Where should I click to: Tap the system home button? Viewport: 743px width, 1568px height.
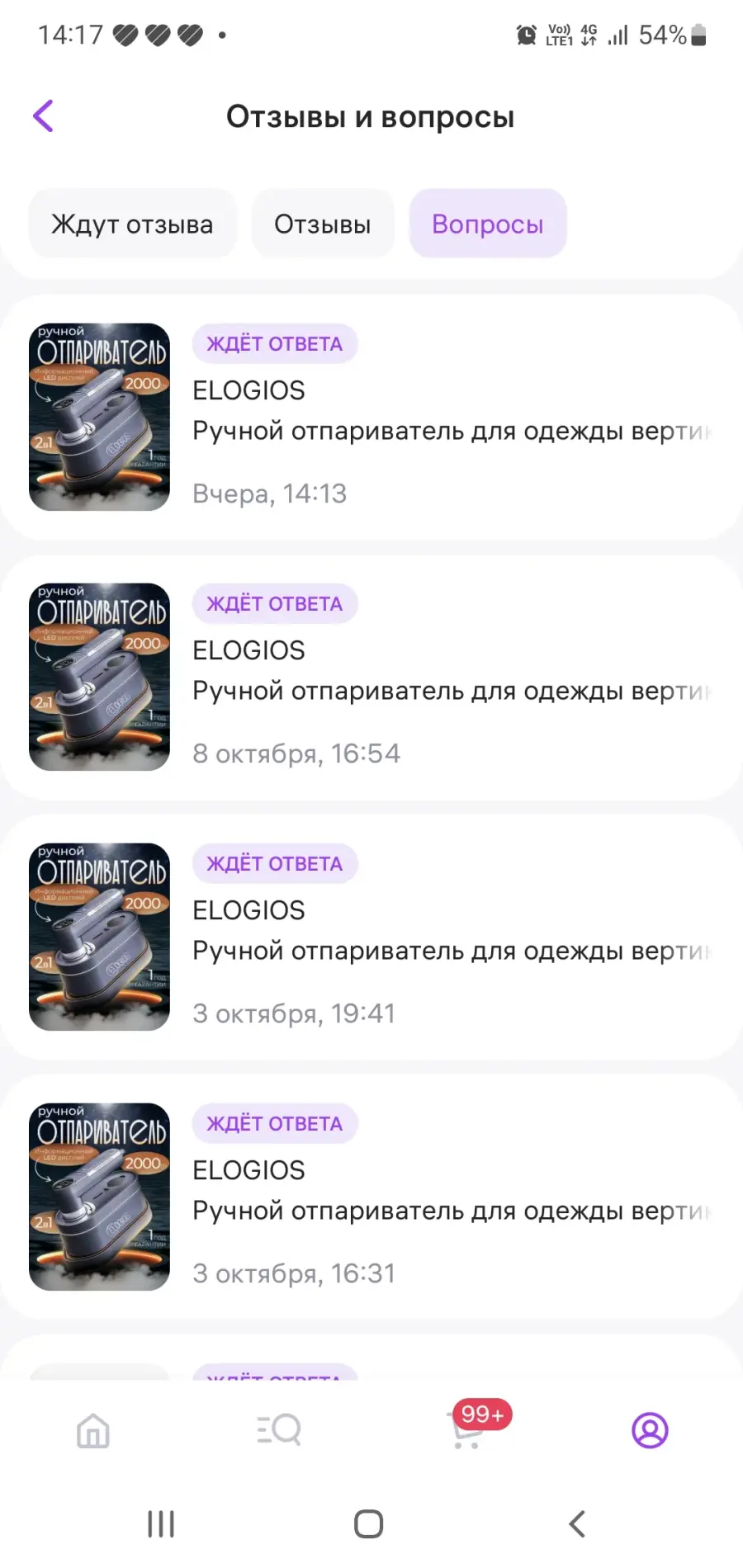point(368,1523)
